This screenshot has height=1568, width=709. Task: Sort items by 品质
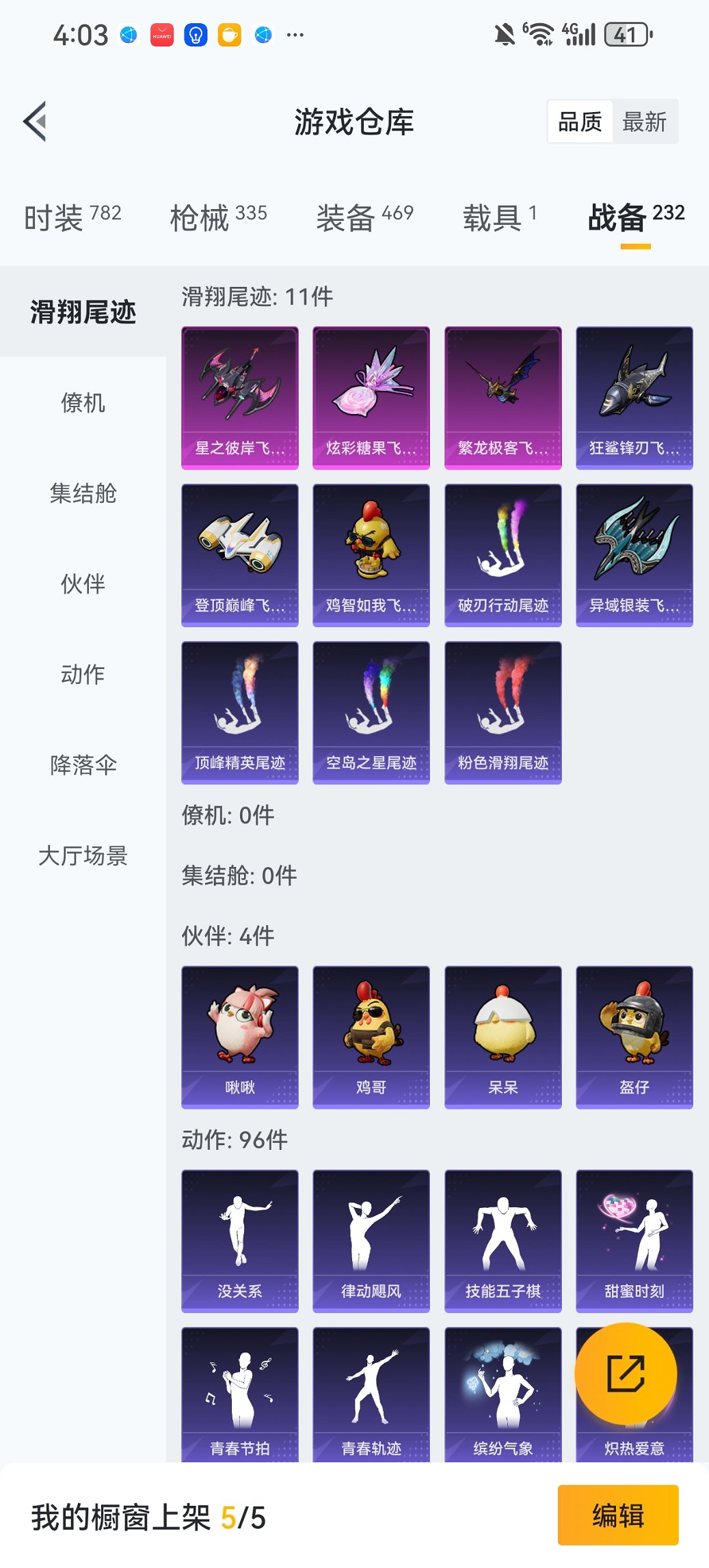[x=580, y=122]
